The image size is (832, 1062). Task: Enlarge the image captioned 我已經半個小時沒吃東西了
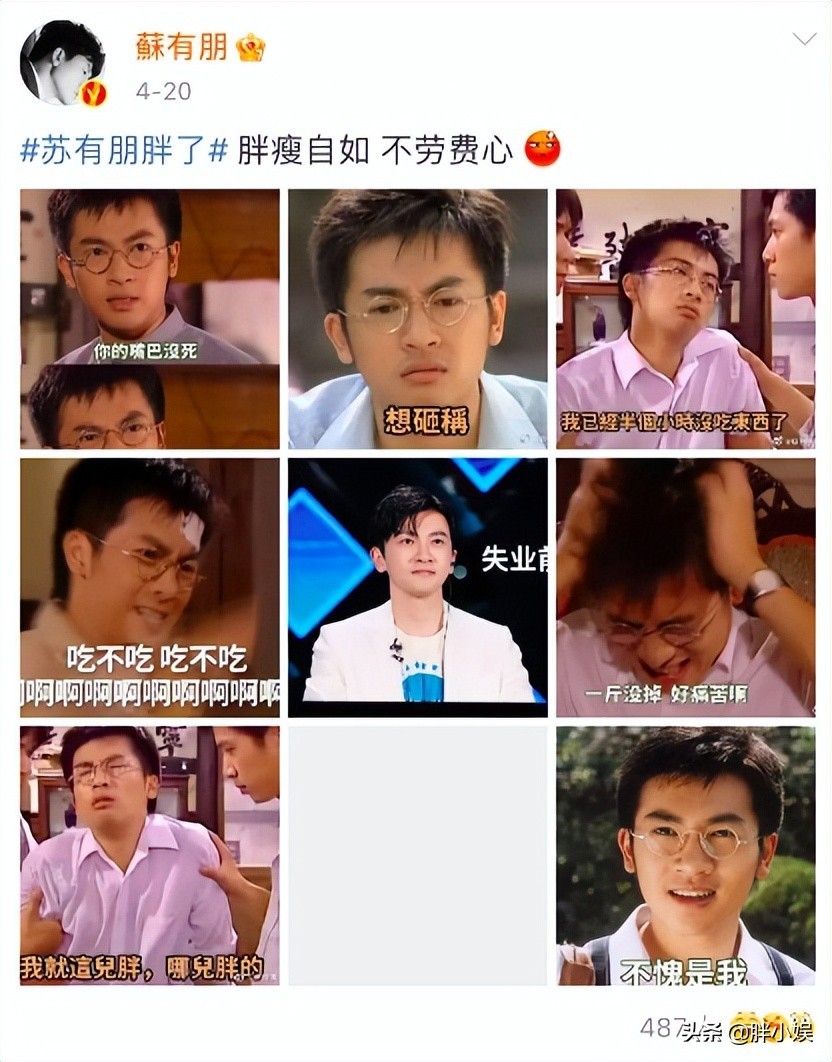pos(686,318)
